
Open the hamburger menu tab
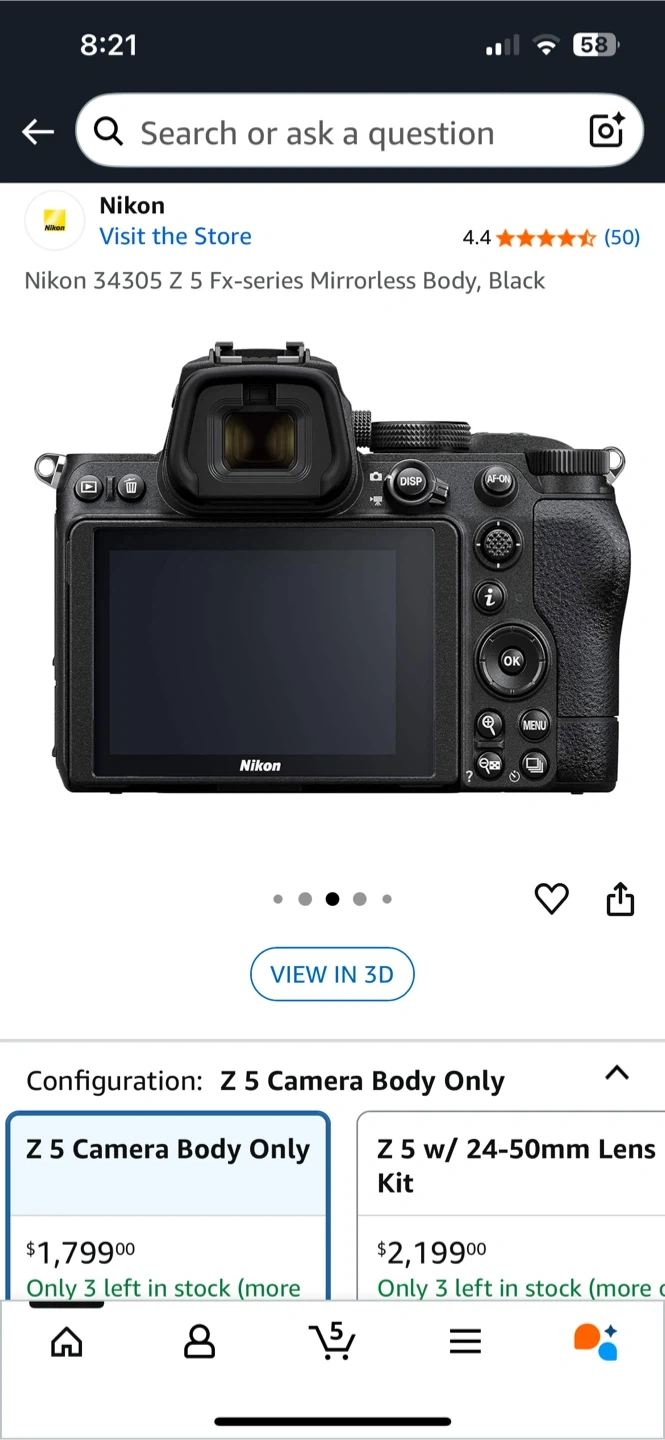click(465, 1342)
